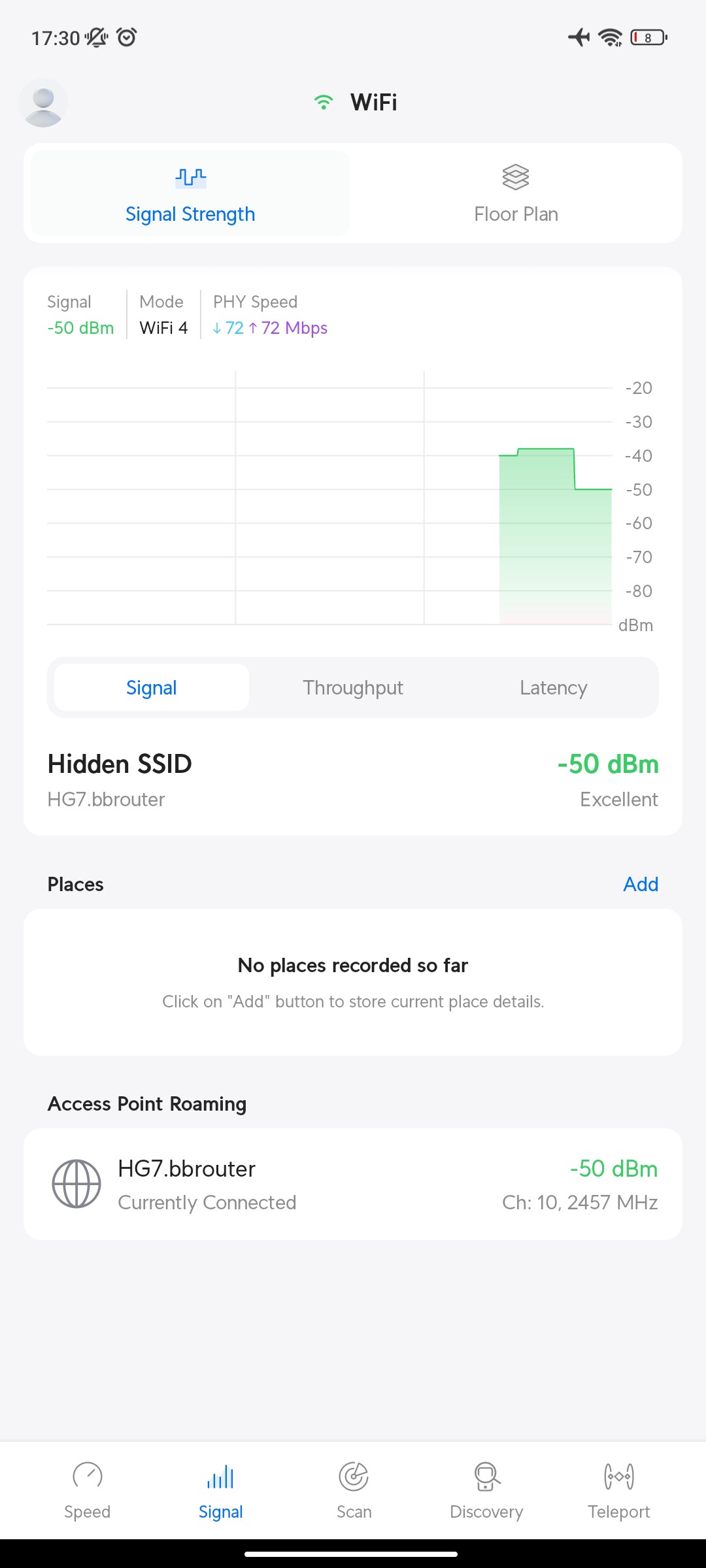The width and height of the screenshot is (706, 1568).
Task: Show the Throughput chart
Action: click(353, 687)
